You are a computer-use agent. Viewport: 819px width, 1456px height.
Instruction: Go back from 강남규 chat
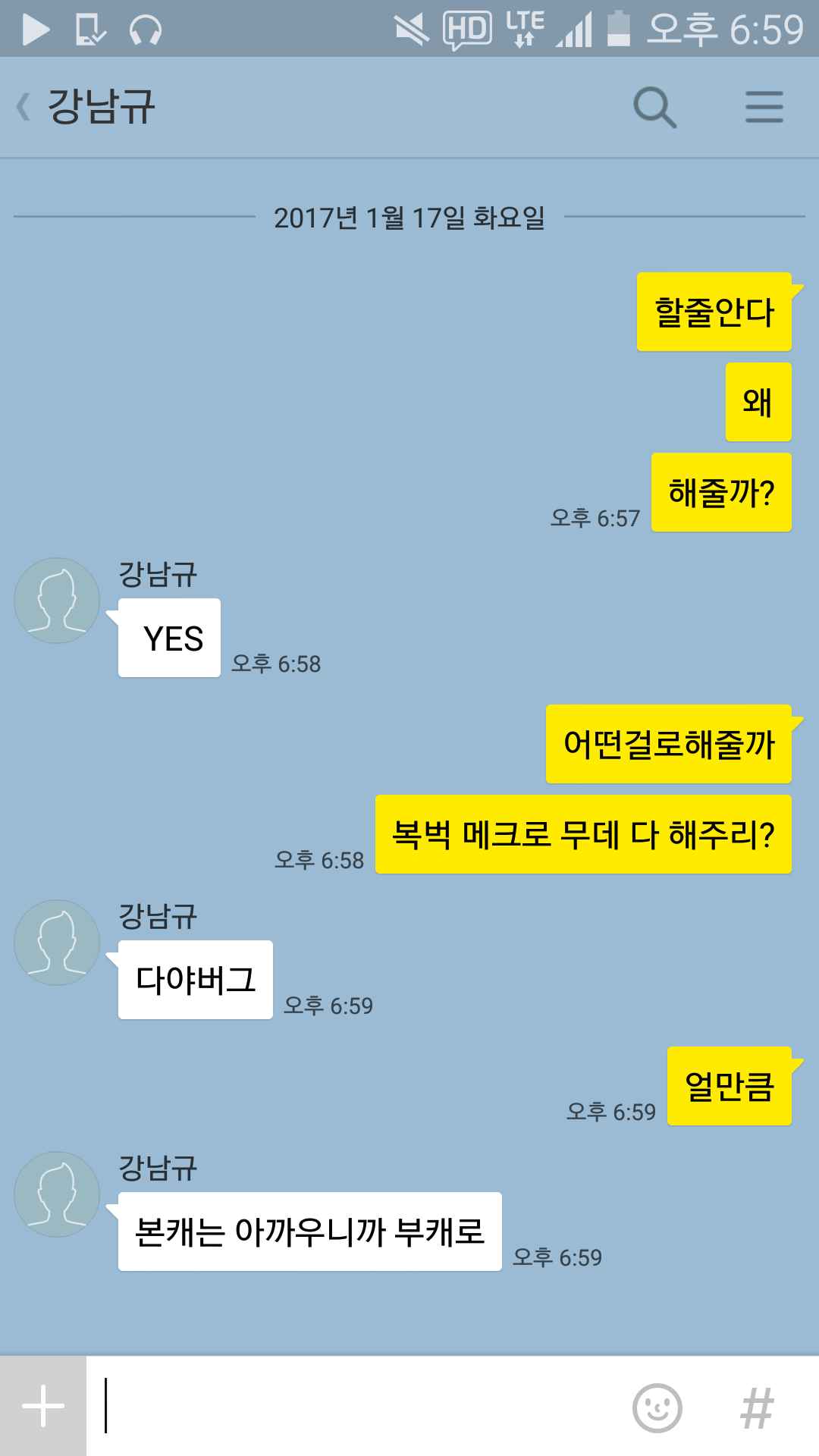pyautogui.click(x=24, y=107)
